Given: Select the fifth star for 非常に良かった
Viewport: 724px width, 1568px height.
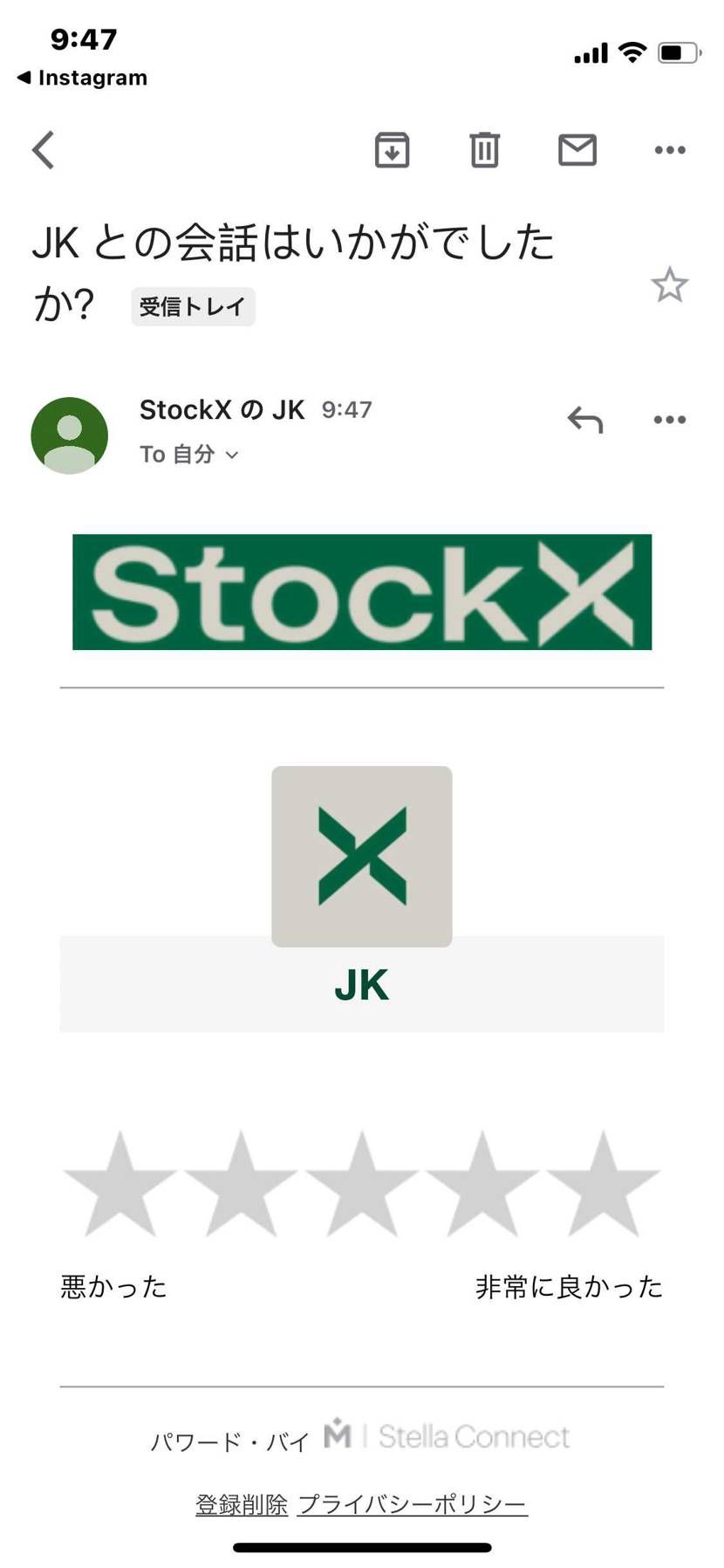Looking at the screenshot, I should pos(604,1182).
